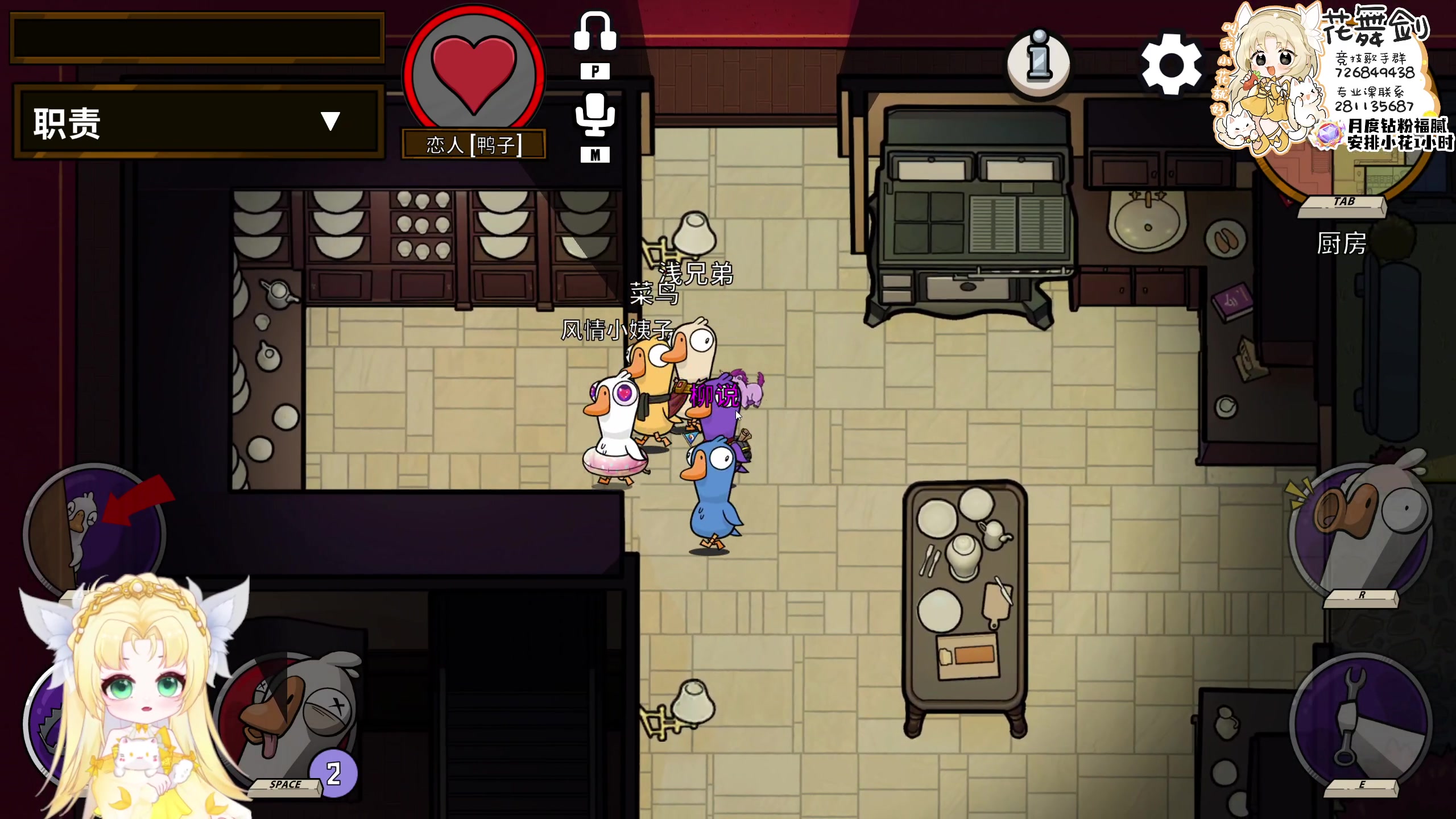The width and height of the screenshot is (1456, 819).
Task: Open the settings gear
Action: point(1171,64)
